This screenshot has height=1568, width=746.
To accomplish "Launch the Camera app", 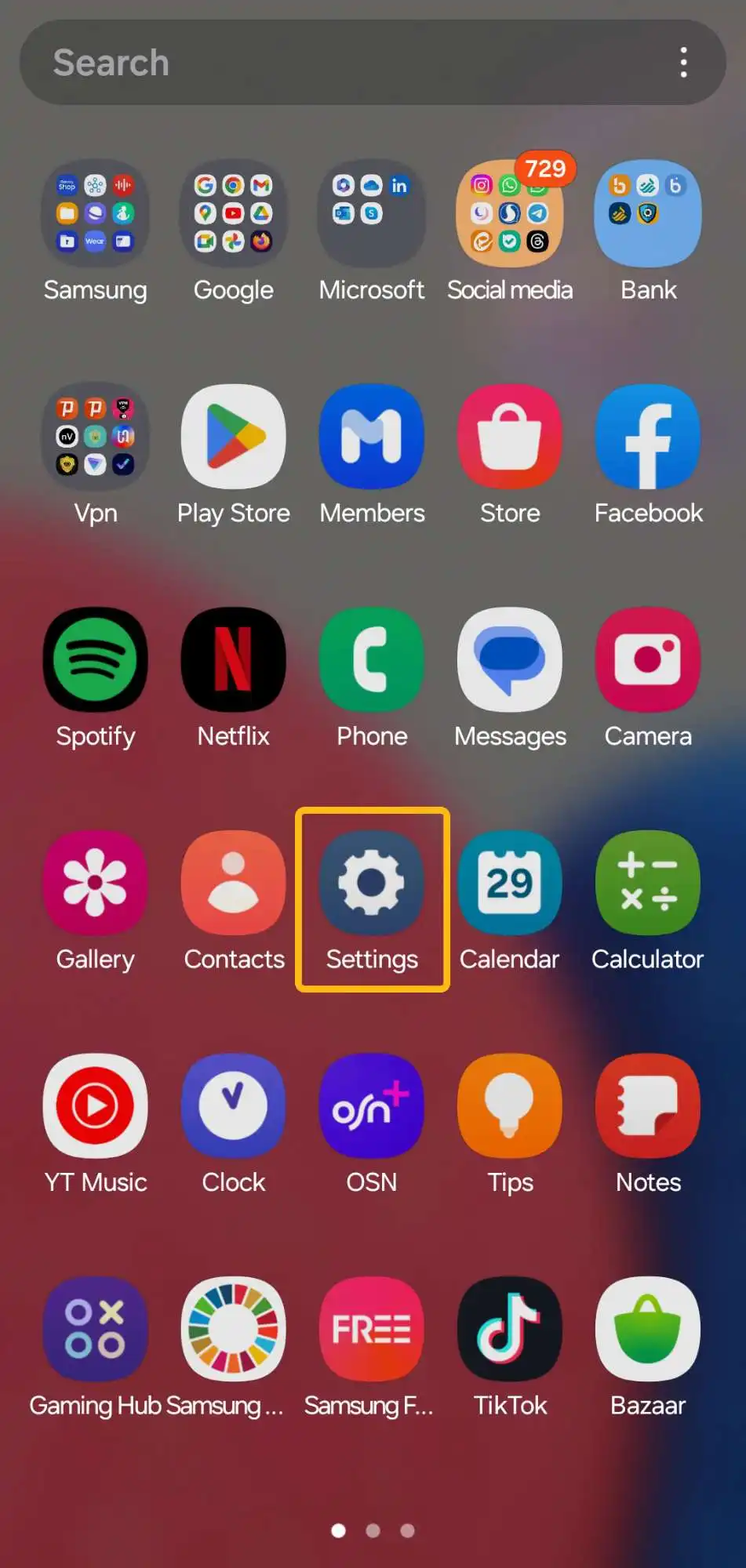I will (x=648, y=659).
